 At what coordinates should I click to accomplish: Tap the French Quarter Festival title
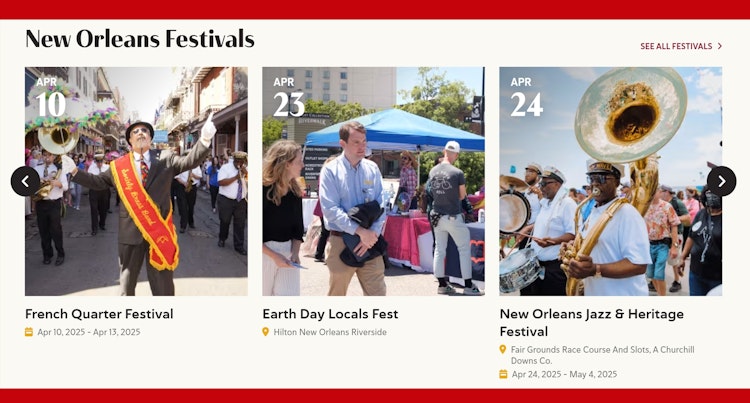99,314
